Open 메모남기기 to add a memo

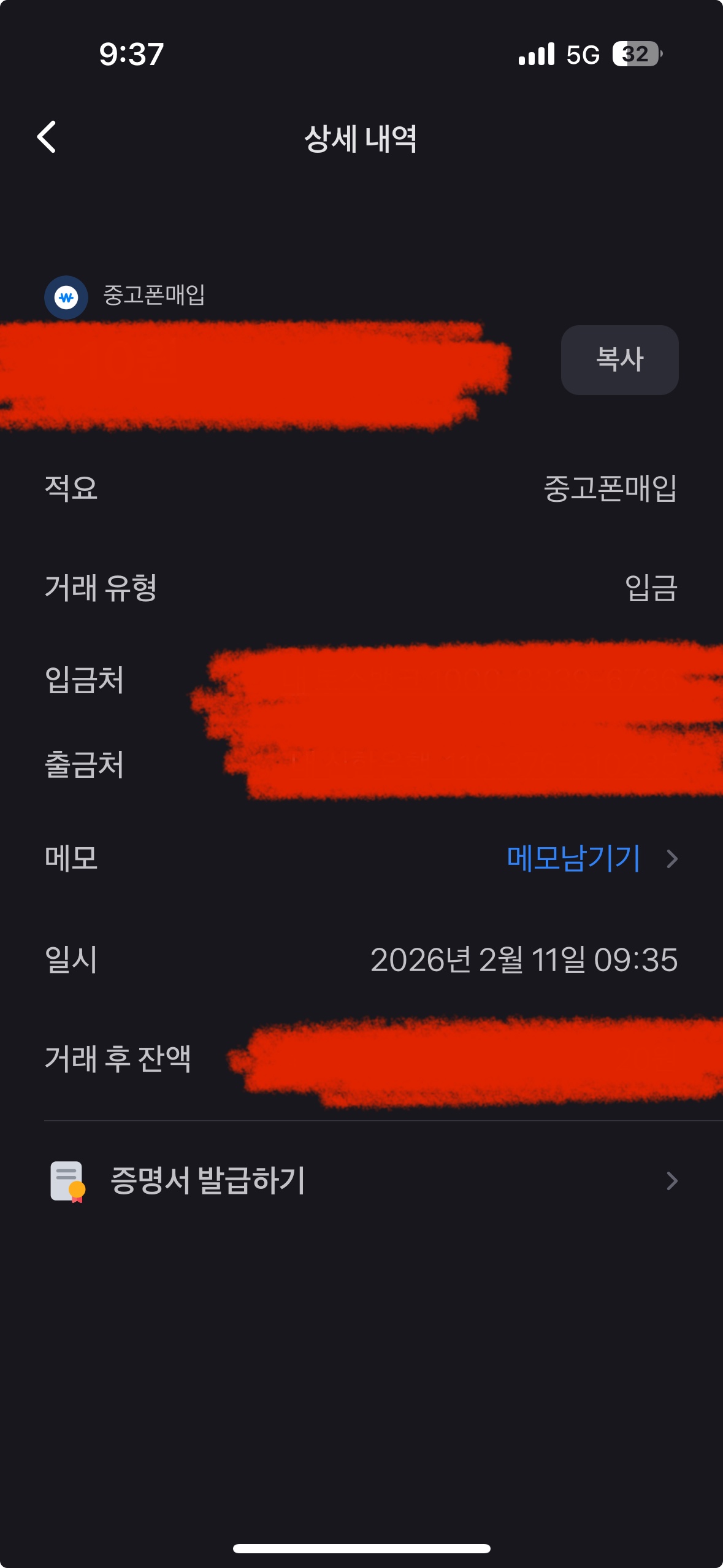(x=574, y=858)
